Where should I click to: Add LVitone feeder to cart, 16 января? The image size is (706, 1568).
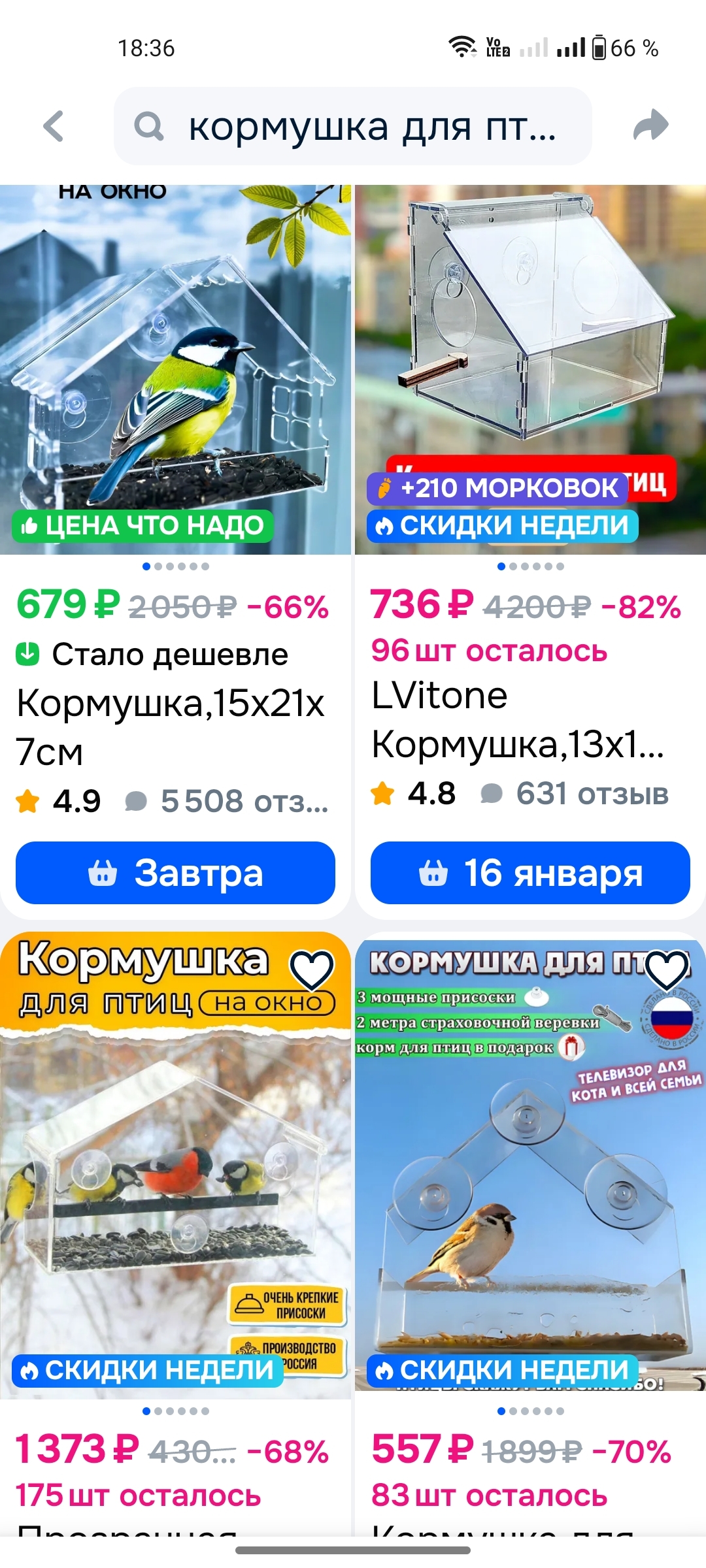pos(530,873)
